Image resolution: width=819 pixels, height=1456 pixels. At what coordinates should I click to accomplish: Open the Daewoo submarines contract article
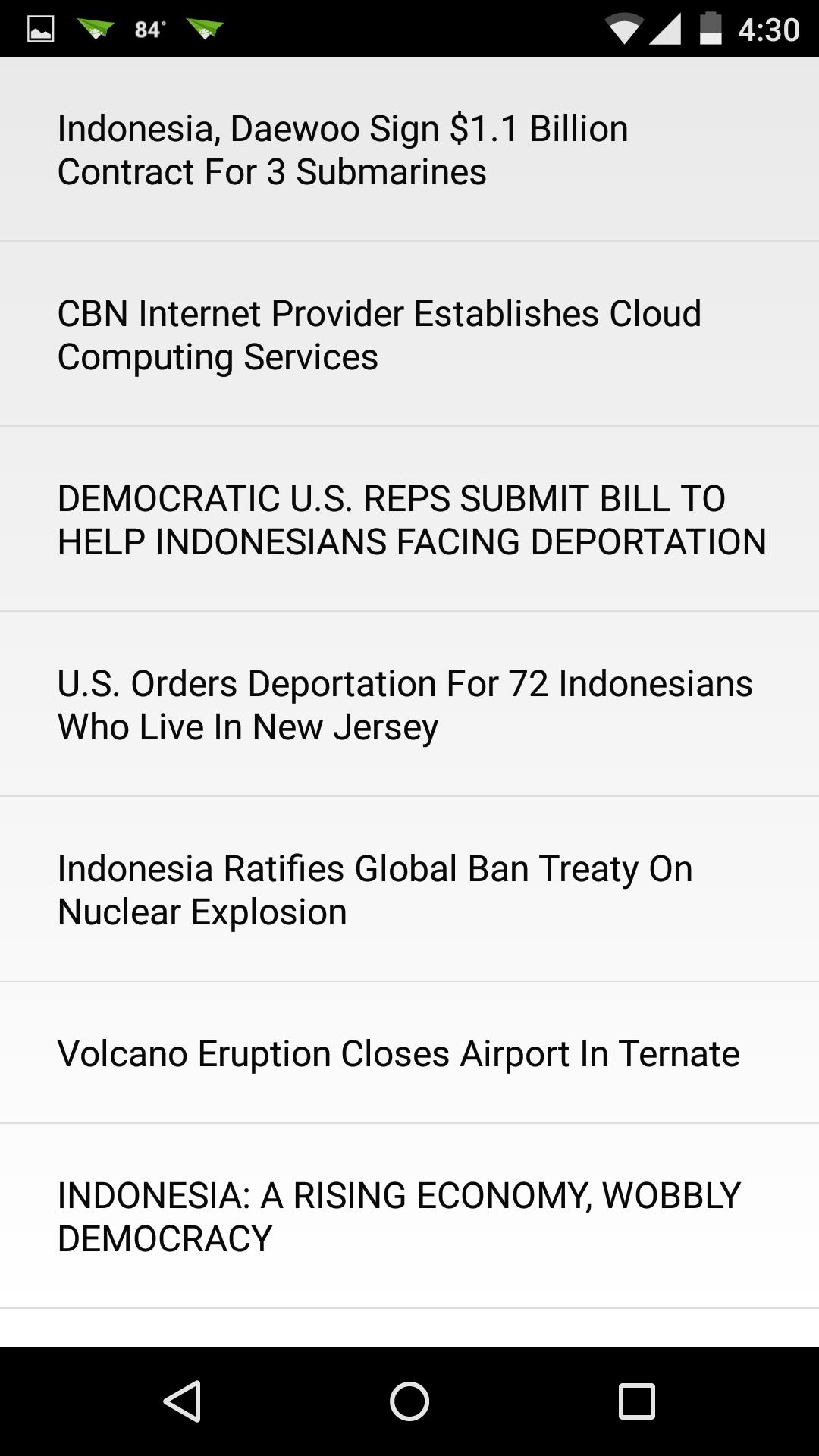coord(409,149)
